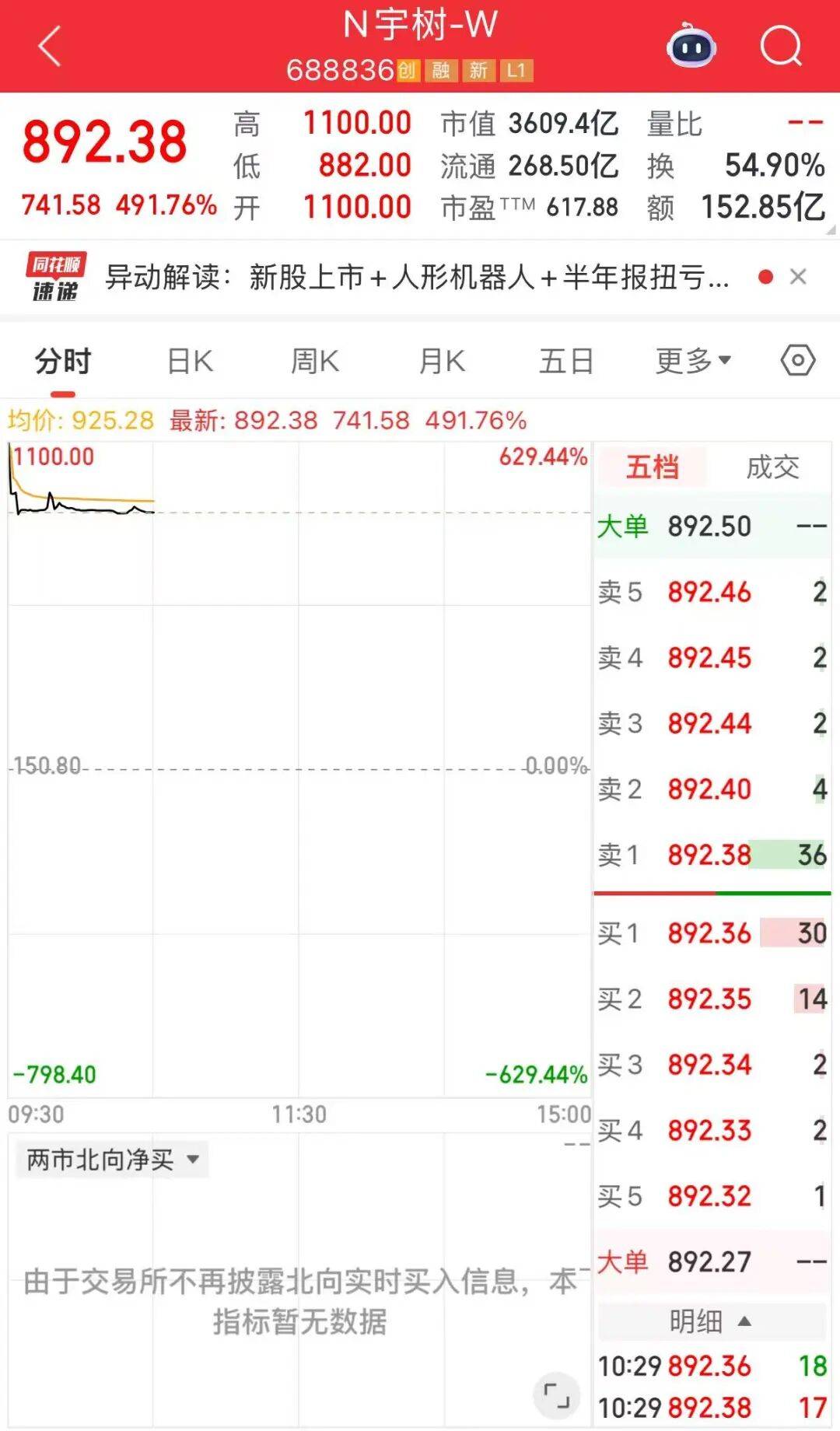Open the 两市北向净买 indicator dropdown

click(x=112, y=1160)
